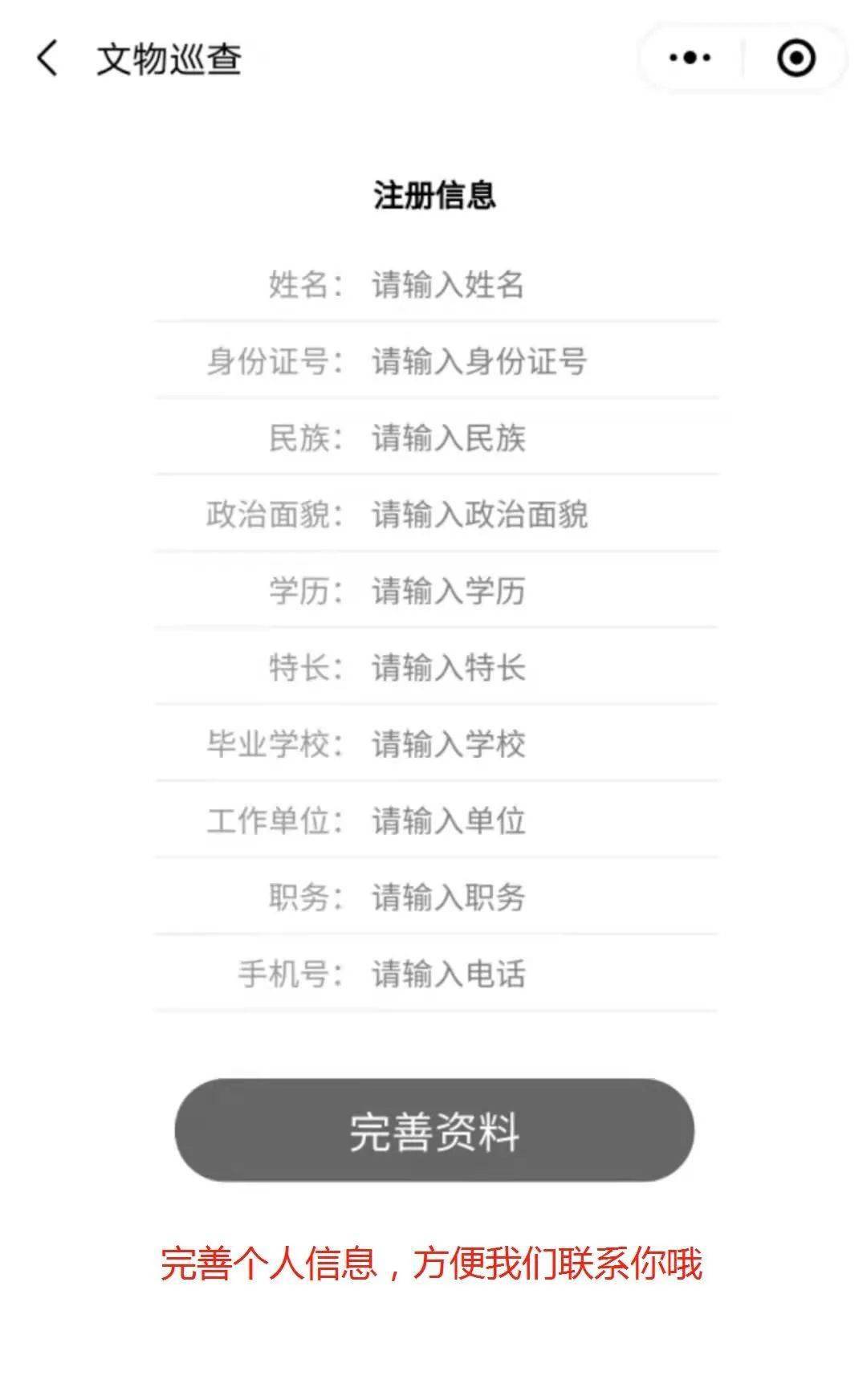Select the 民族 input field
Image resolution: width=867 pixels, height=1400 pixels.
[x=543, y=438]
